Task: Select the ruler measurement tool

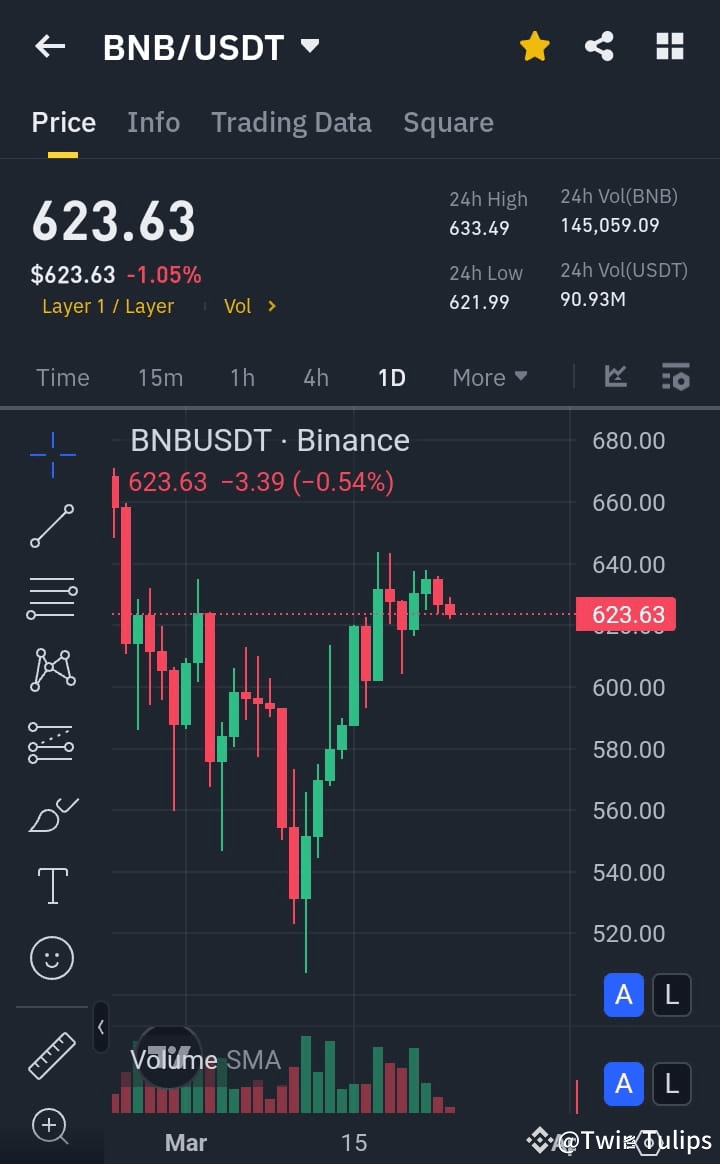Action: tap(51, 1053)
